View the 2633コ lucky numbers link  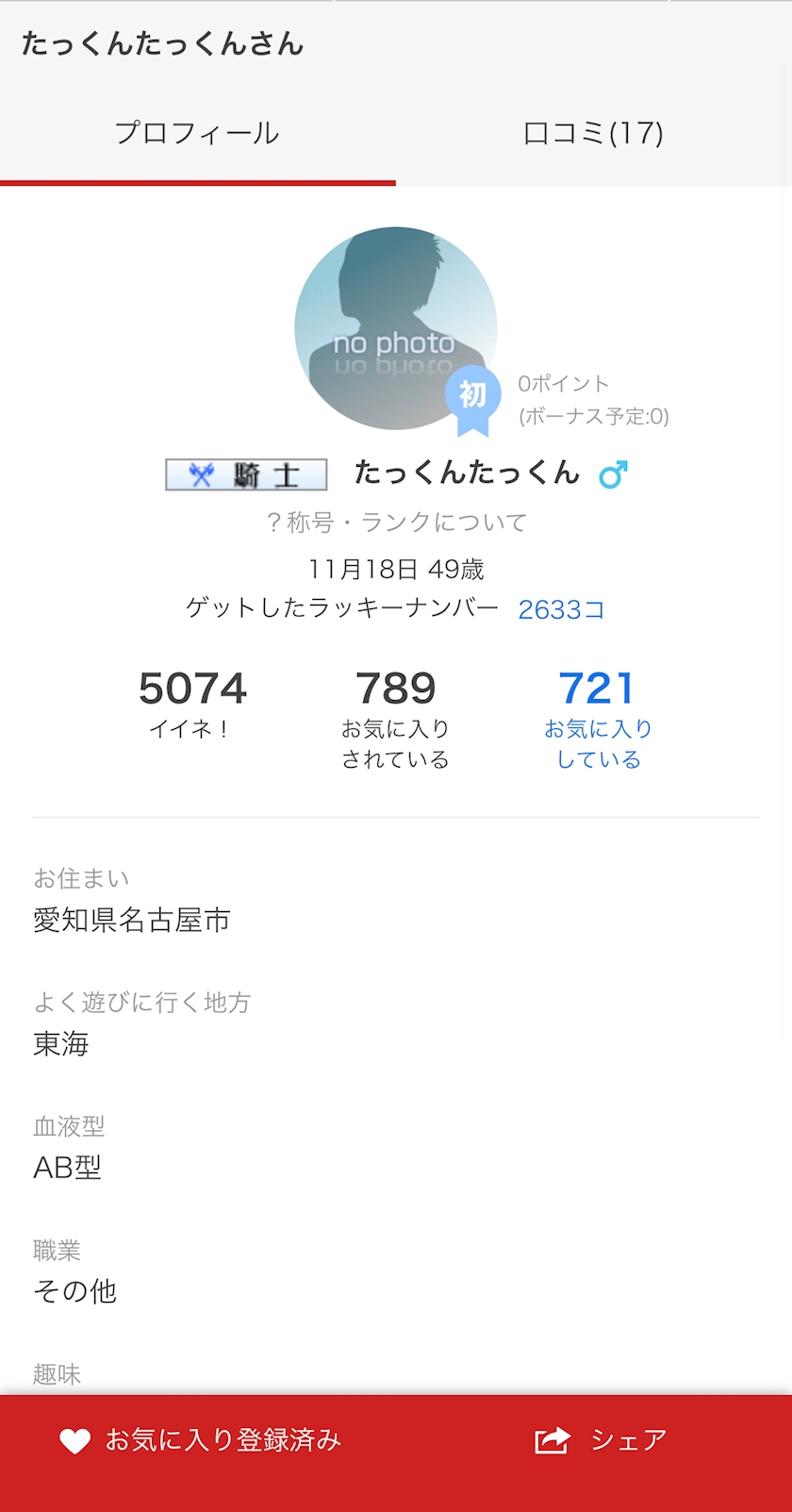[561, 609]
